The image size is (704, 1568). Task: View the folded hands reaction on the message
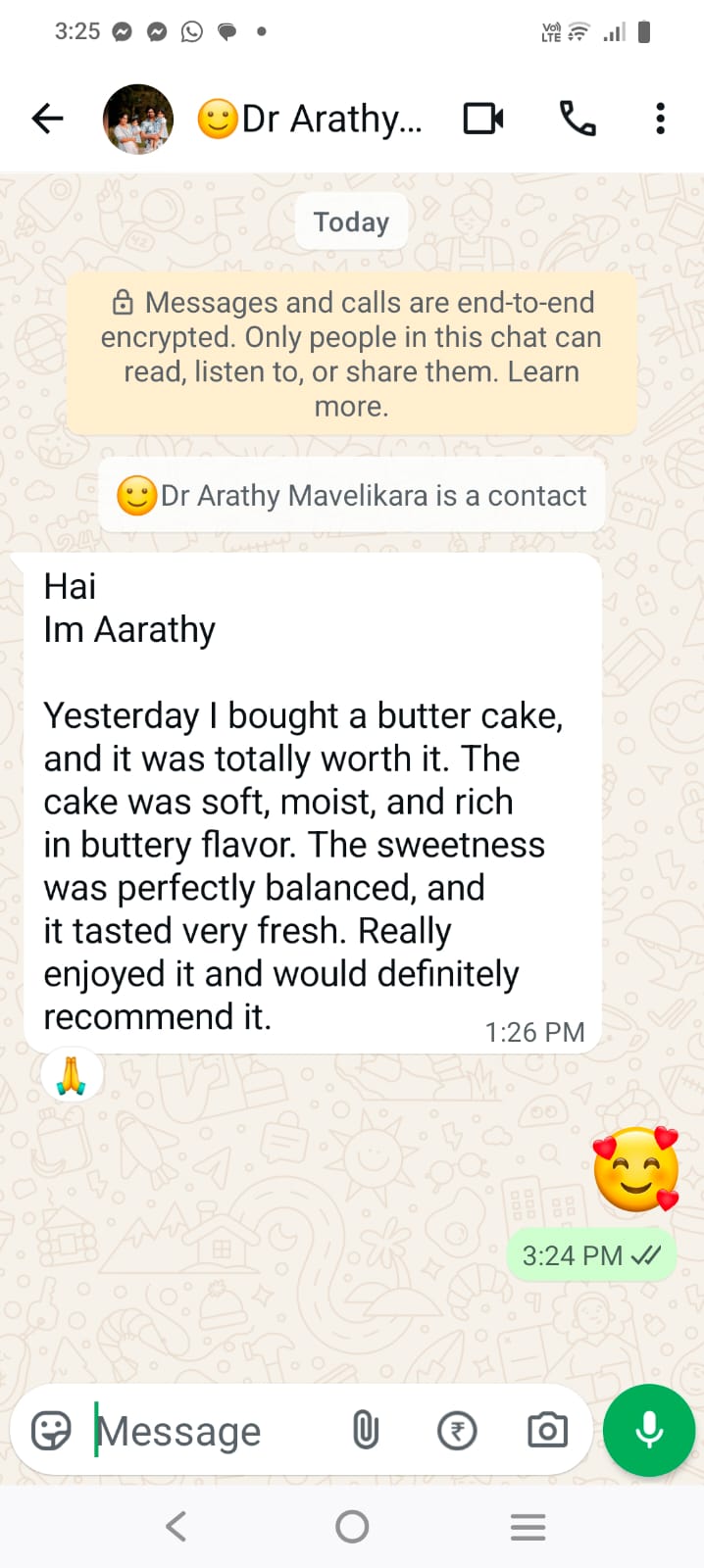tap(72, 1075)
